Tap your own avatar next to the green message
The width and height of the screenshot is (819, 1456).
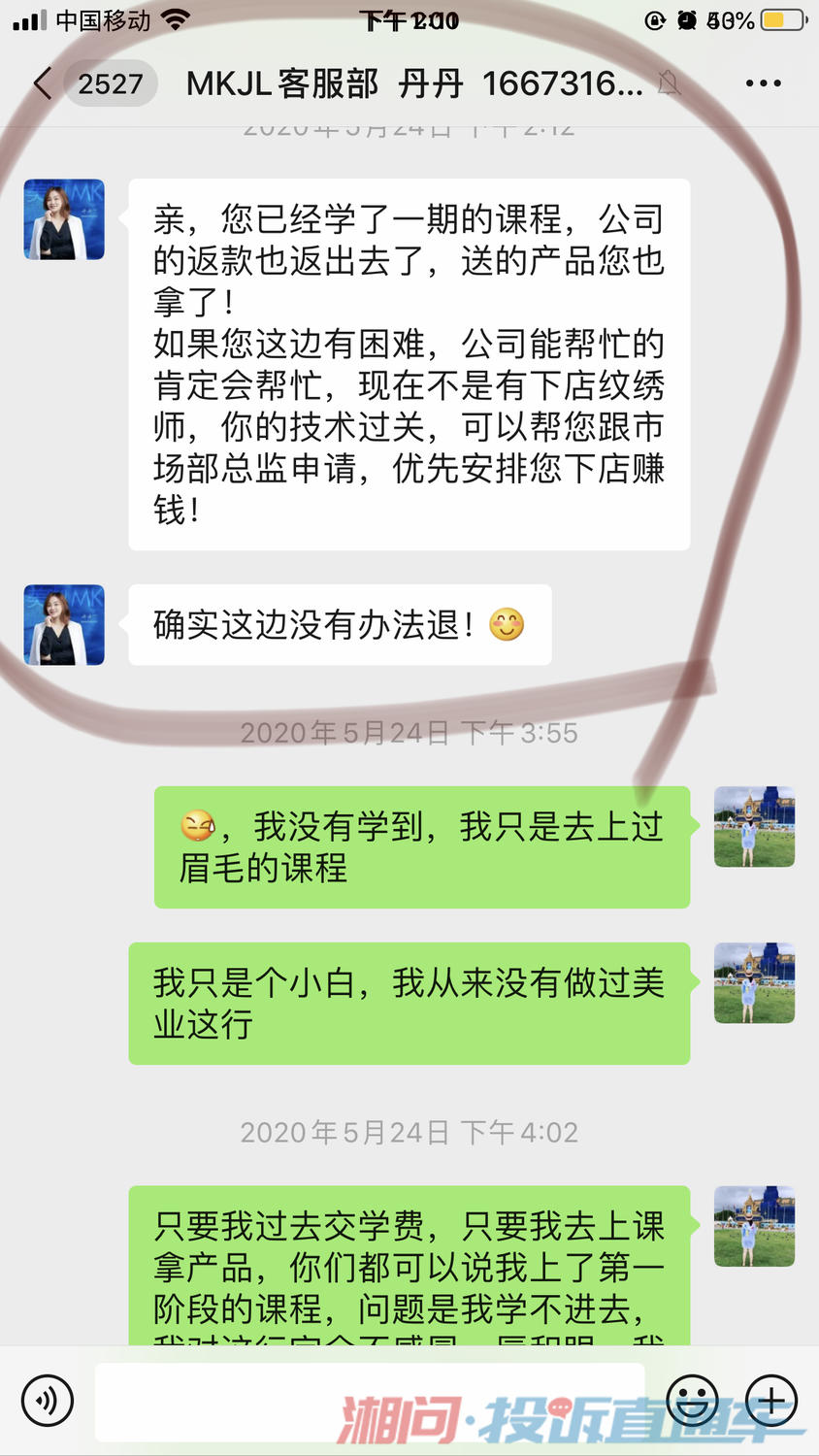[x=755, y=827]
